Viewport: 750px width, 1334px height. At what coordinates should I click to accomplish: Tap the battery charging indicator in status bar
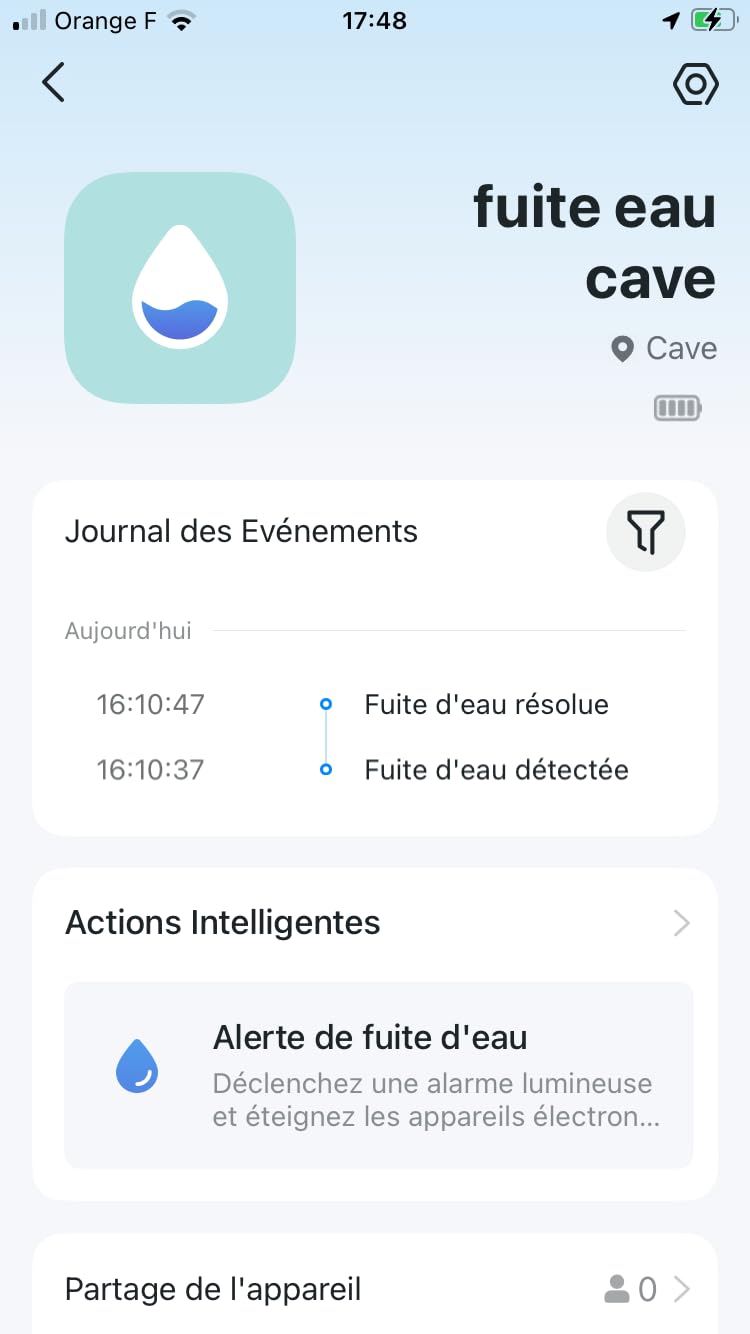[708, 19]
